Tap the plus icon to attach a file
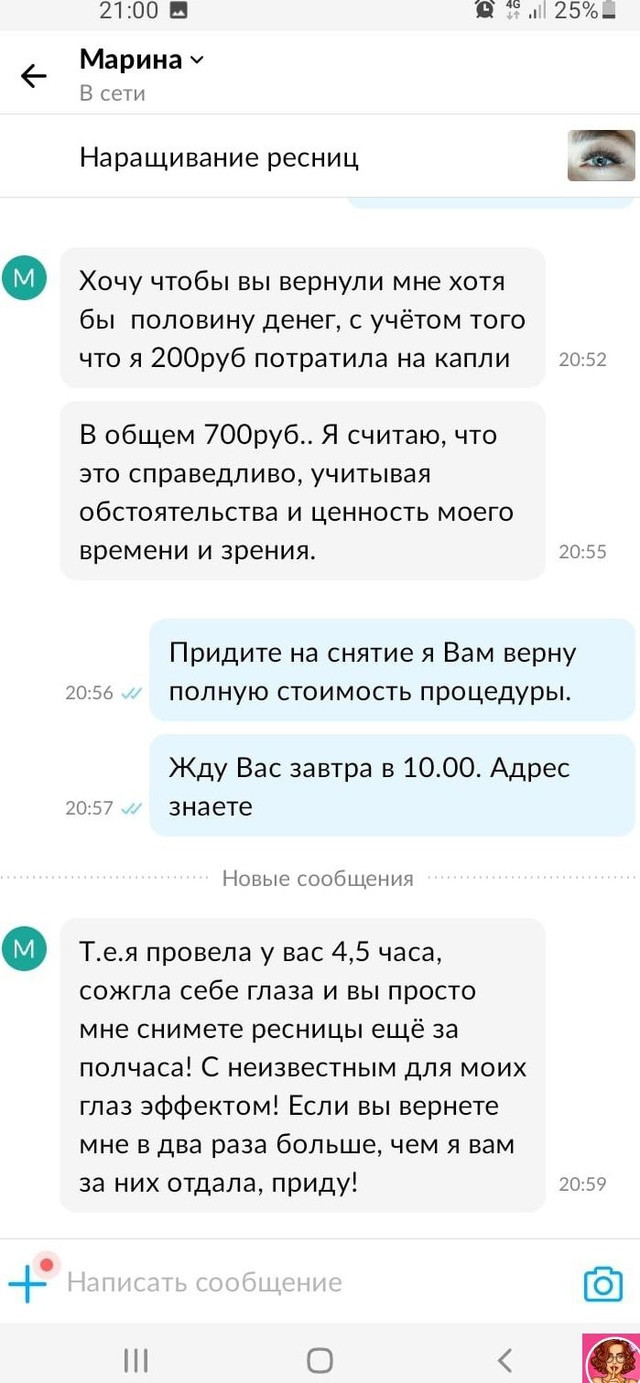The image size is (640, 1383). (x=27, y=1282)
